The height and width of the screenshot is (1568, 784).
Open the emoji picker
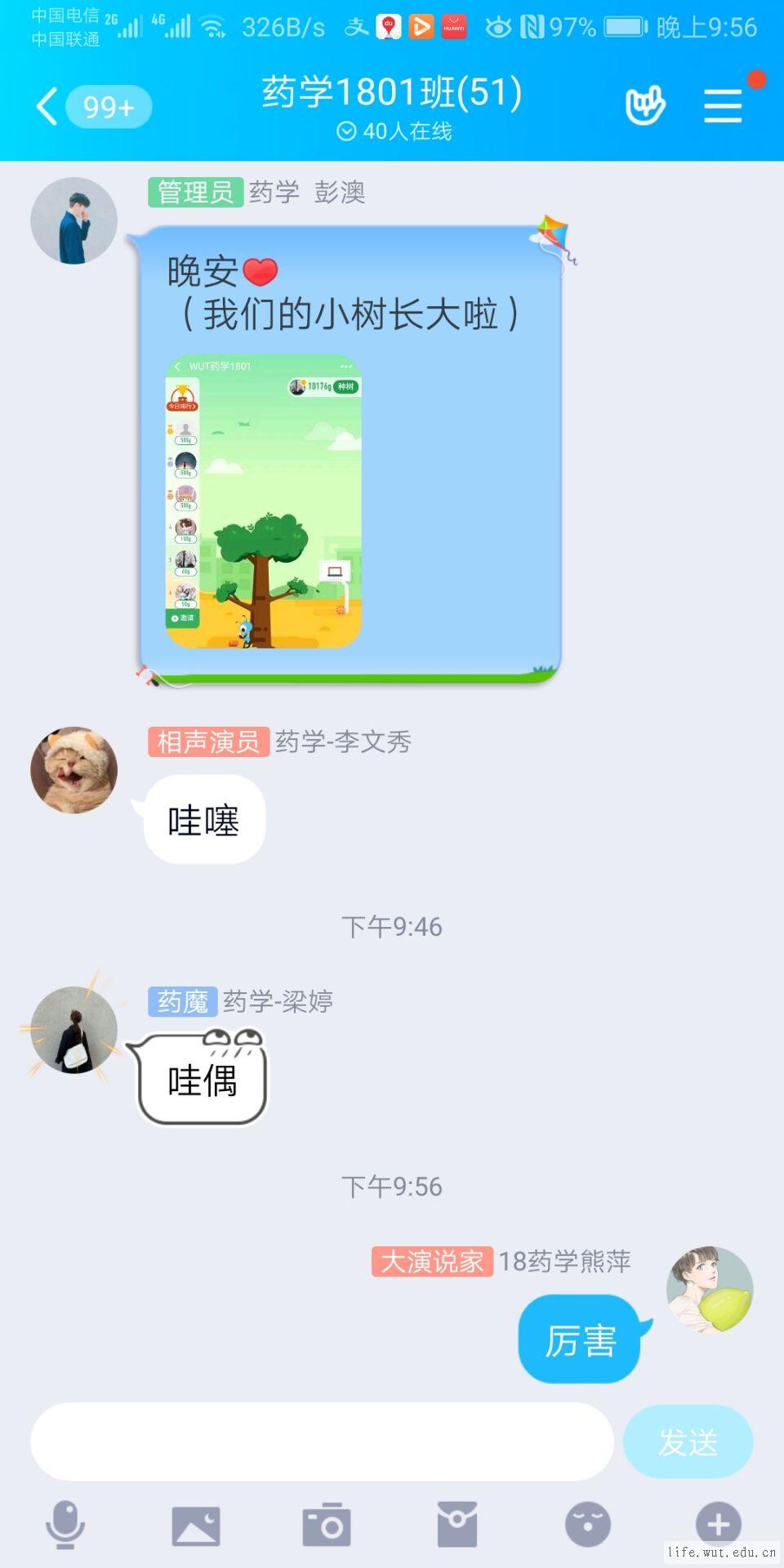click(x=588, y=1524)
